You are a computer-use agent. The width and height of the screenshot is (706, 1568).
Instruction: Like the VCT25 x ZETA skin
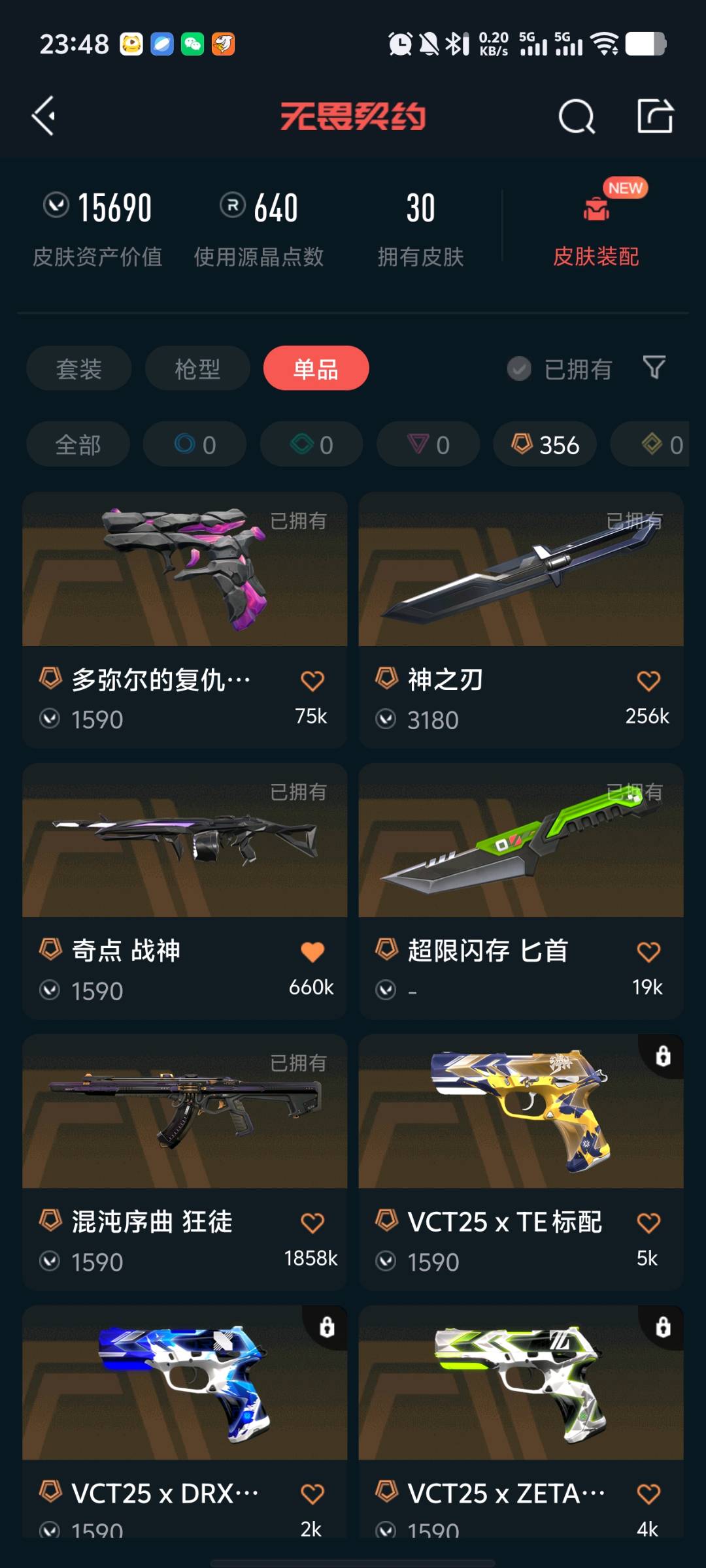point(648,1494)
